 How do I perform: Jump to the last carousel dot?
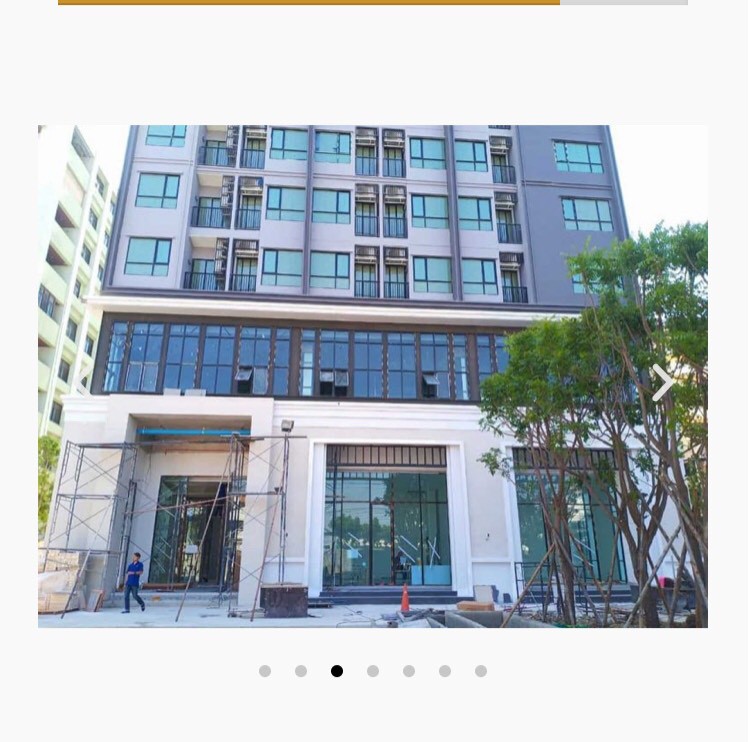pos(481,671)
